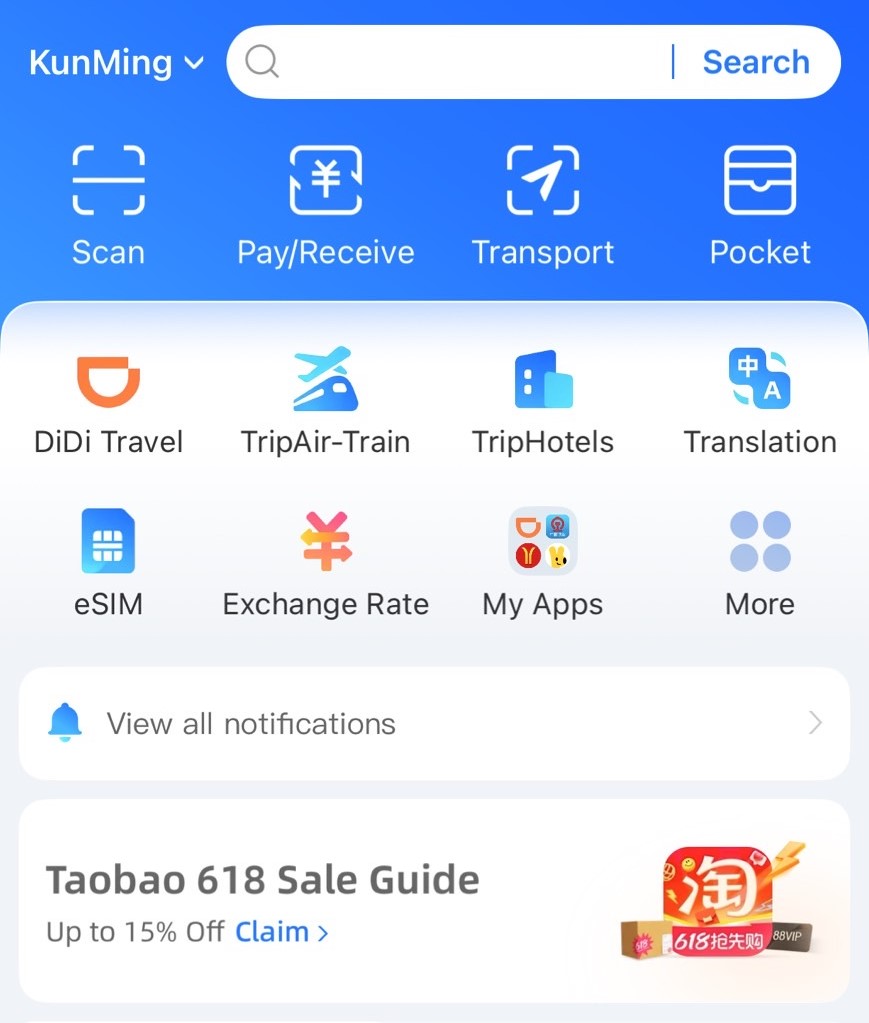
Task: Show More services
Action: (760, 562)
